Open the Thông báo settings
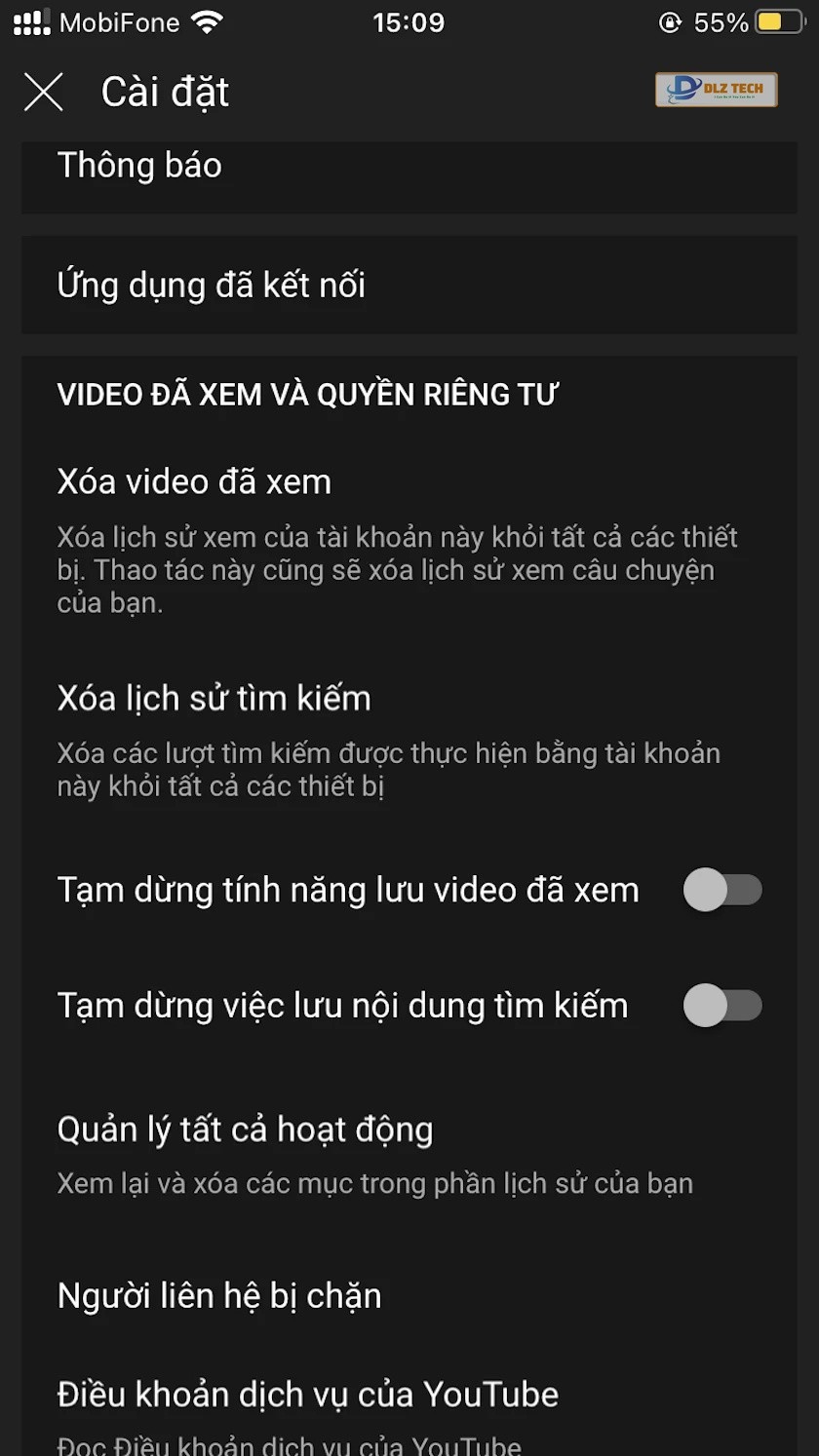Image resolution: width=819 pixels, height=1456 pixels. (139, 166)
